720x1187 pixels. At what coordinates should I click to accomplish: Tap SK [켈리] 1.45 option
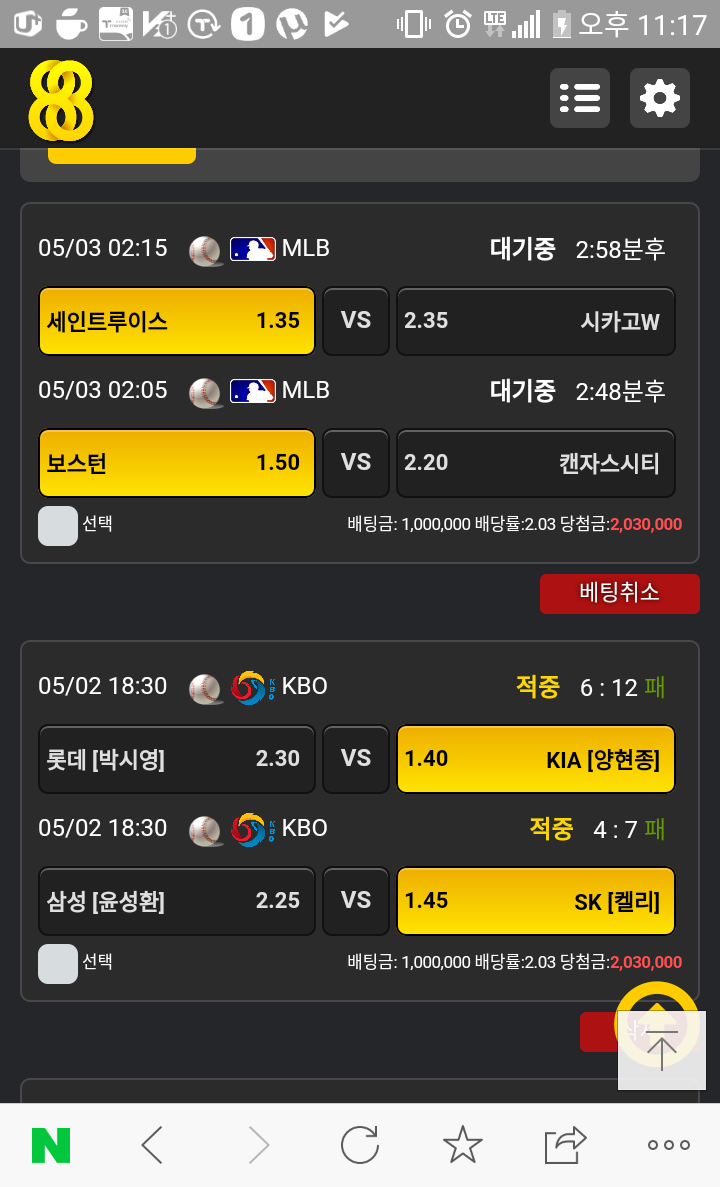point(535,901)
